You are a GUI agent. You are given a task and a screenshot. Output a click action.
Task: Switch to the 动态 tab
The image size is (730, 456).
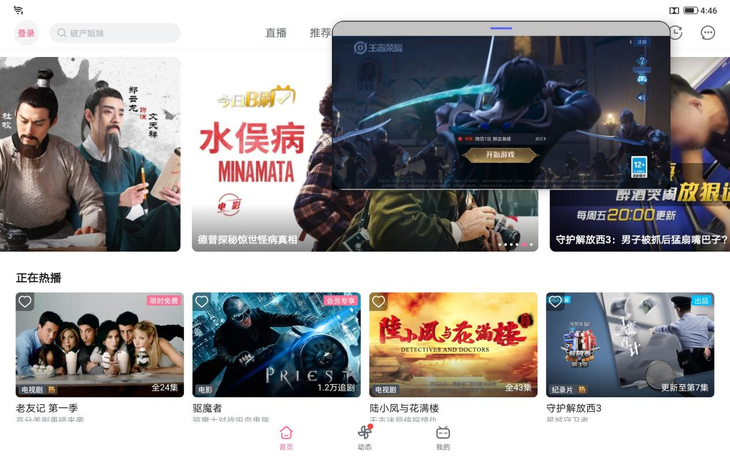[364, 438]
